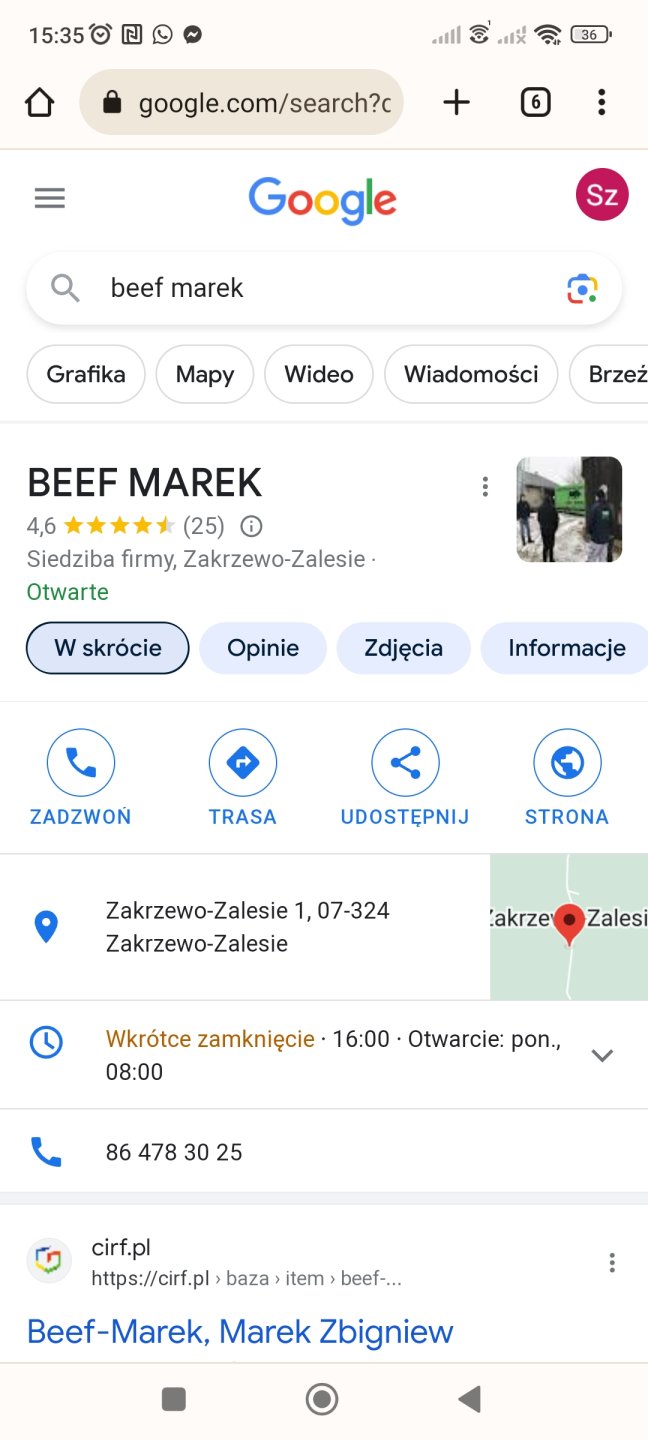Open the Google hamburger menu

(49, 198)
